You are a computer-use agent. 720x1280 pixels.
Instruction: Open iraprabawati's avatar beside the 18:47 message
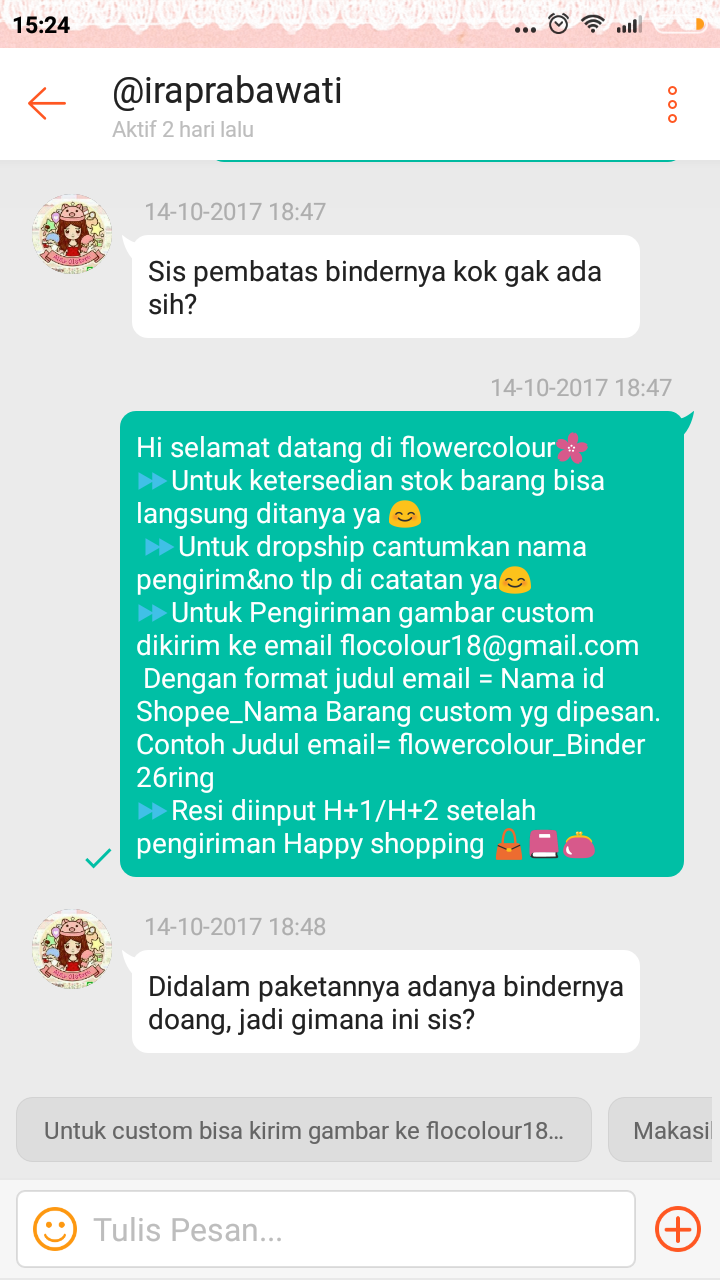coord(73,235)
